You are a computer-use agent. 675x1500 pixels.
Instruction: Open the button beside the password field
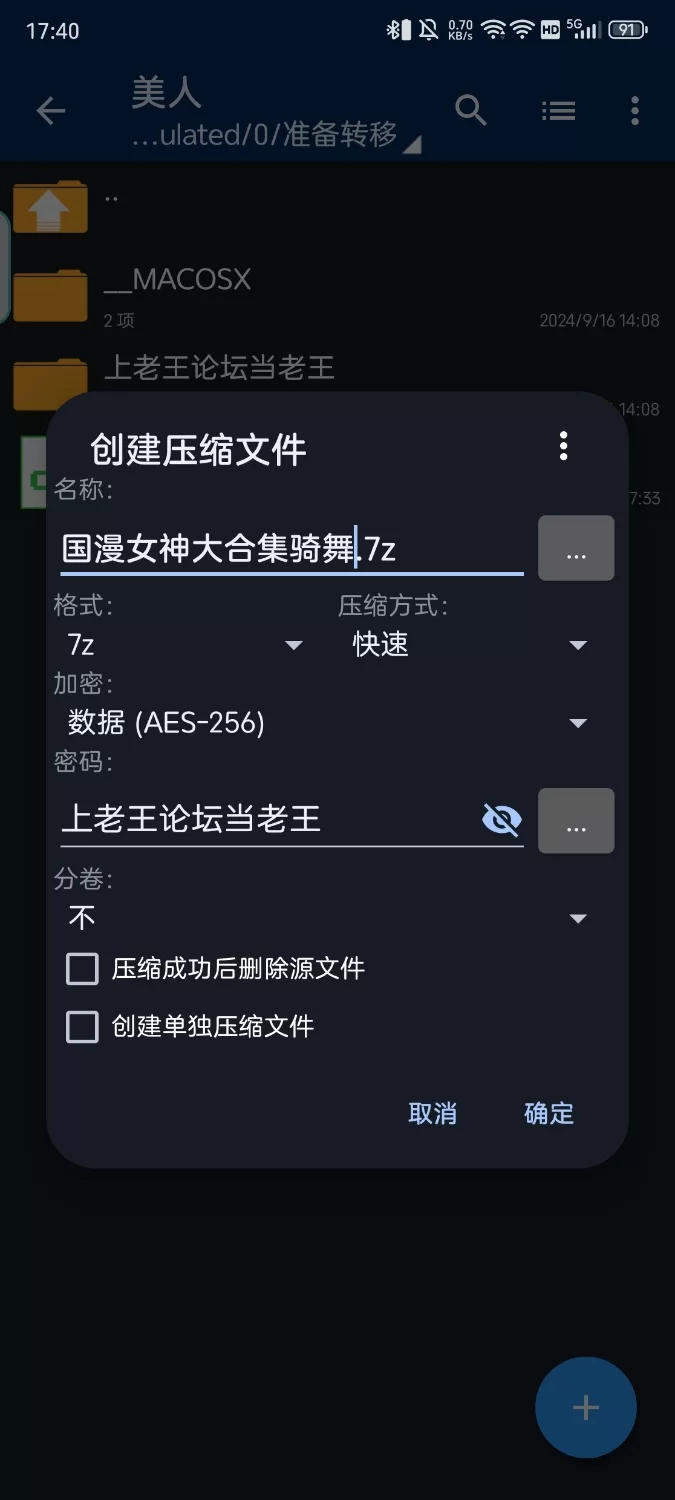[x=576, y=821]
